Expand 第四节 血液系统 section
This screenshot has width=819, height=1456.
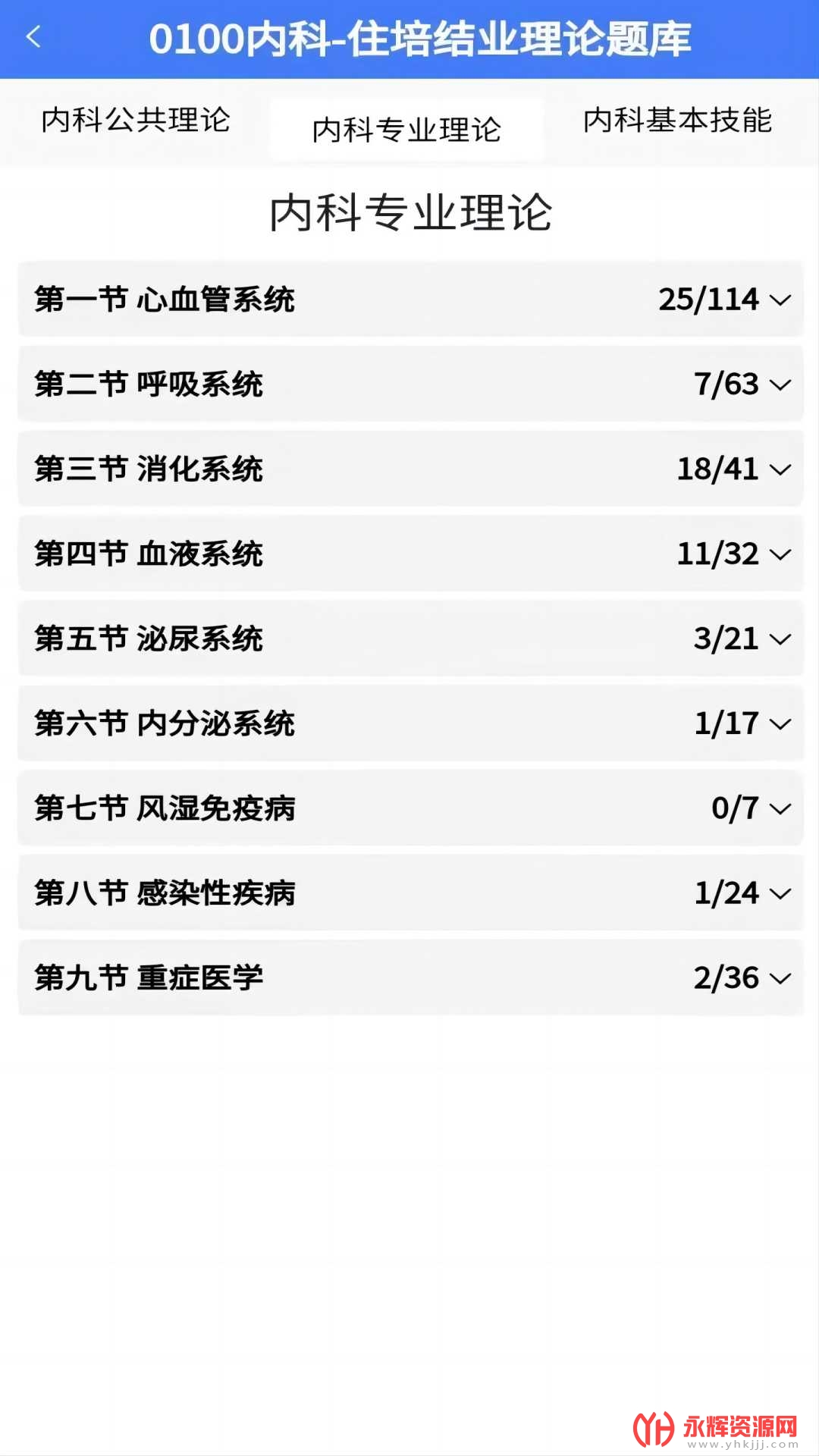point(410,554)
